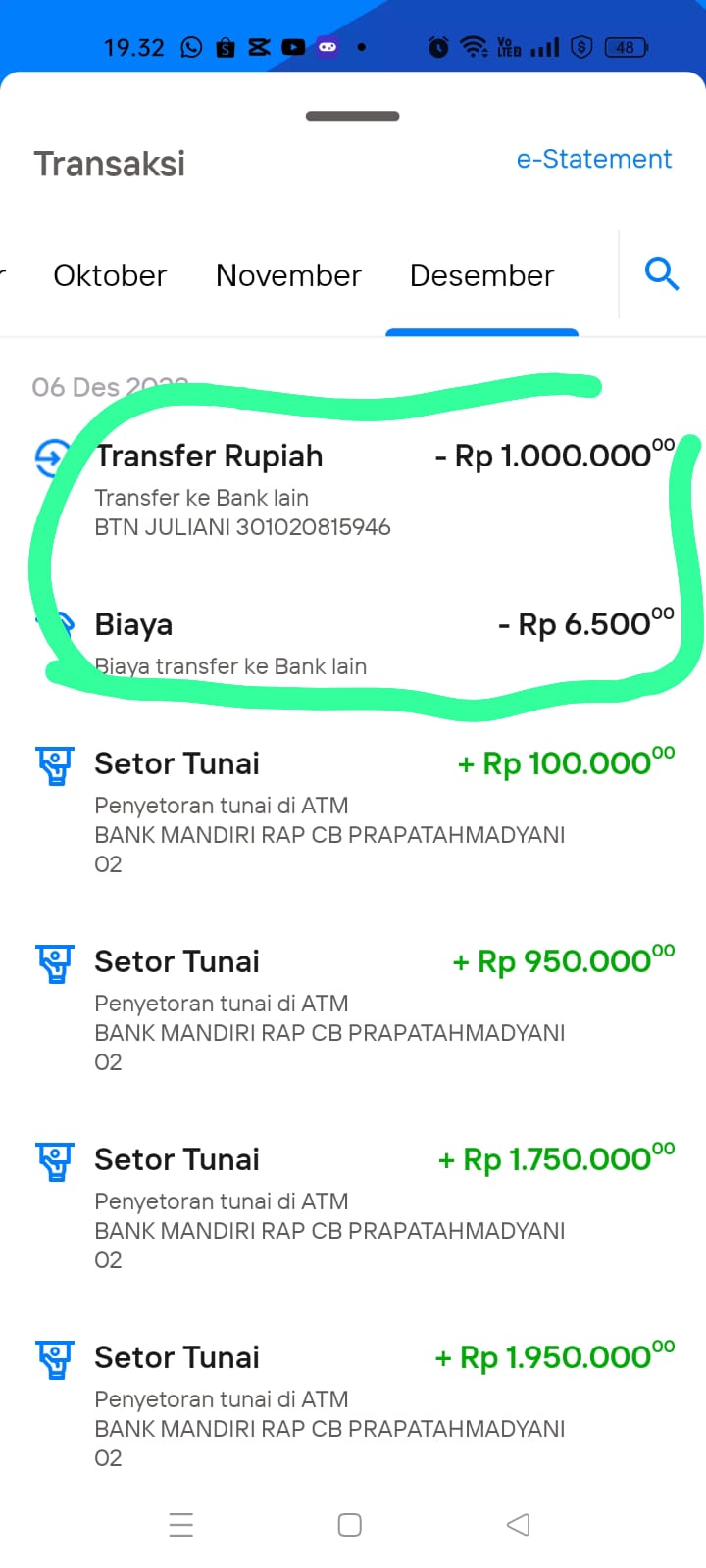
Task: Open the search icon beside Desember tab
Action: (662, 275)
